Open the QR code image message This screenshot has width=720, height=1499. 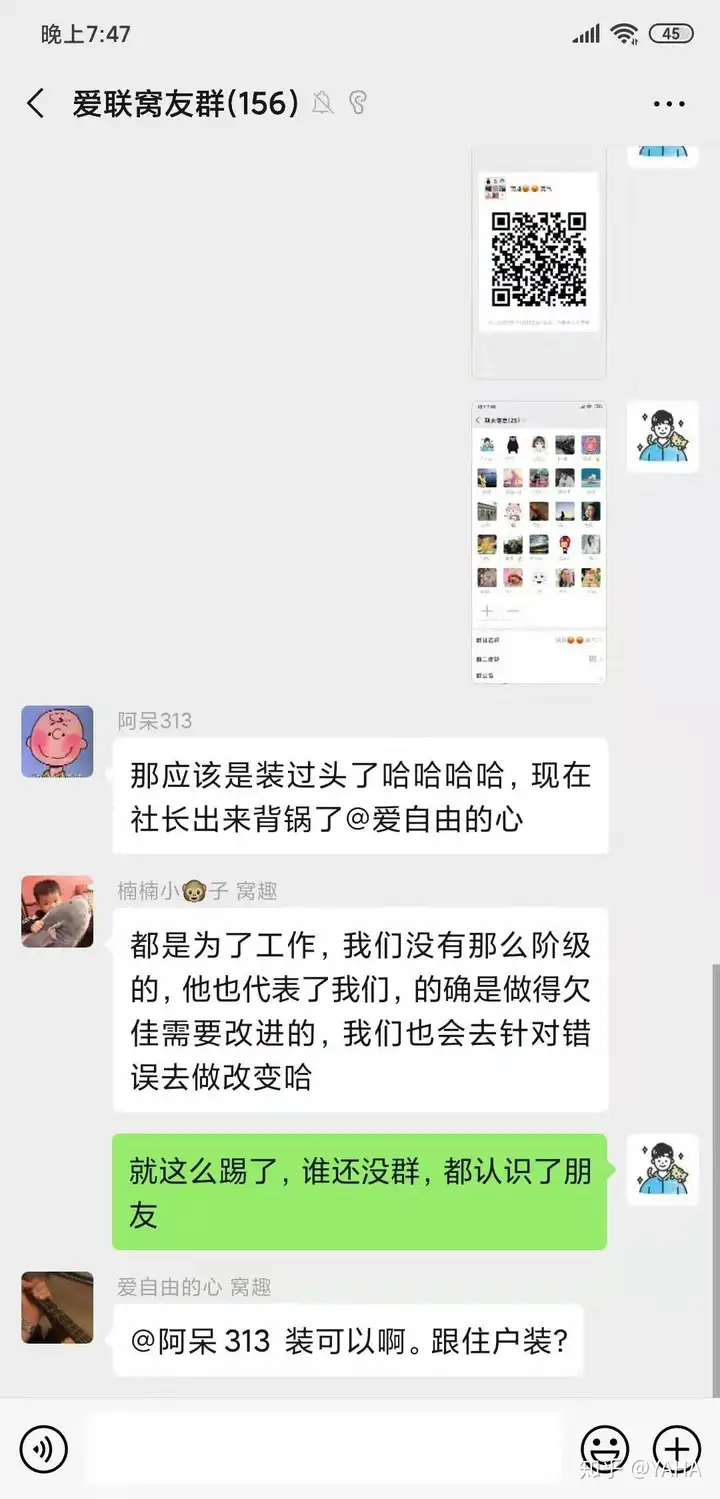click(539, 260)
